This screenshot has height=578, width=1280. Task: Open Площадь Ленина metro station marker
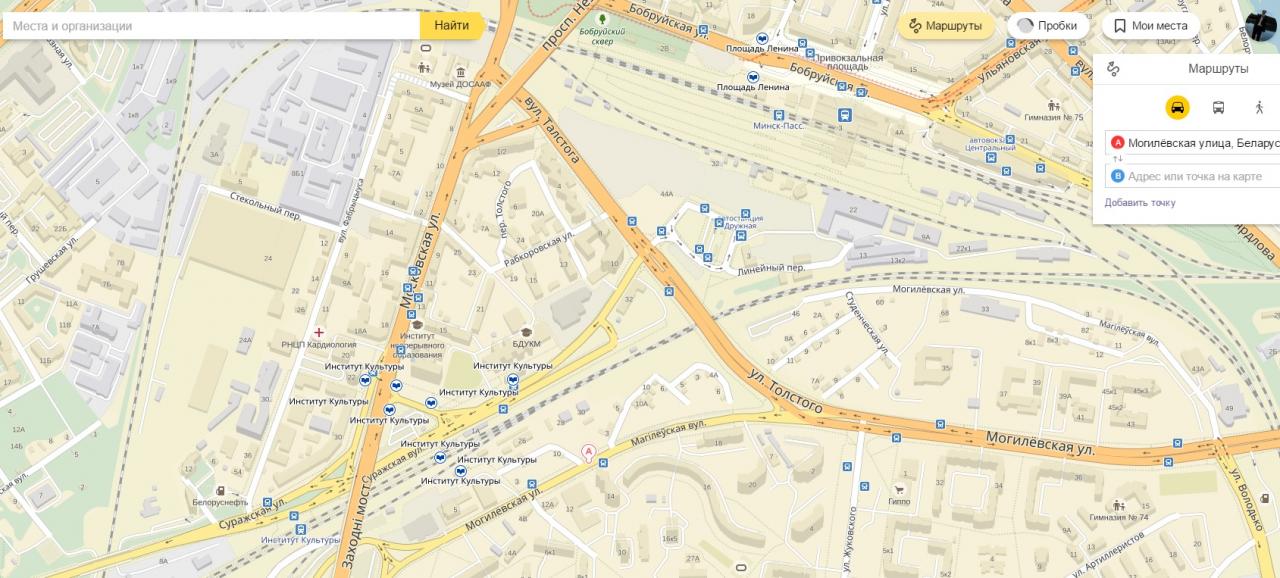pos(752,76)
